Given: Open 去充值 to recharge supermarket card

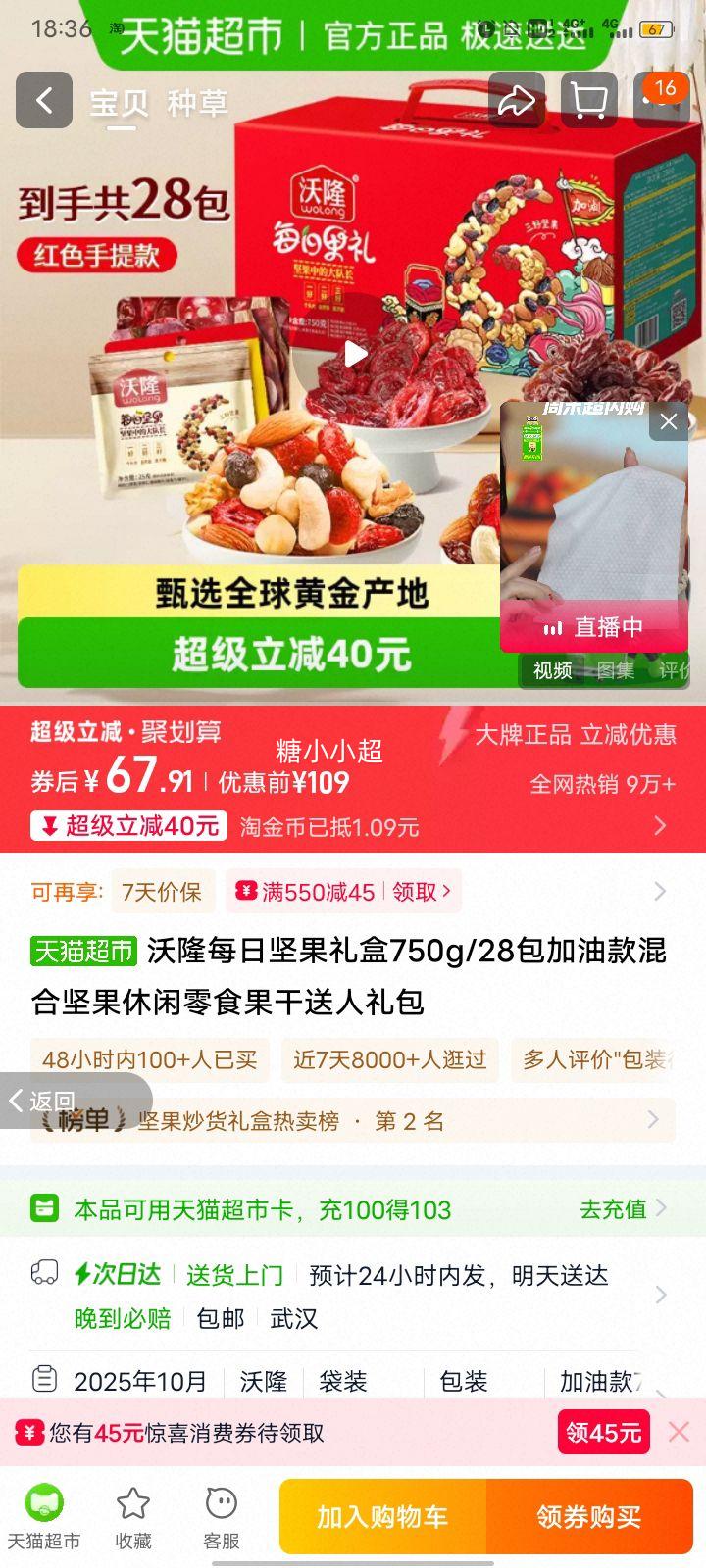Looking at the screenshot, I should pos(612,1208).
